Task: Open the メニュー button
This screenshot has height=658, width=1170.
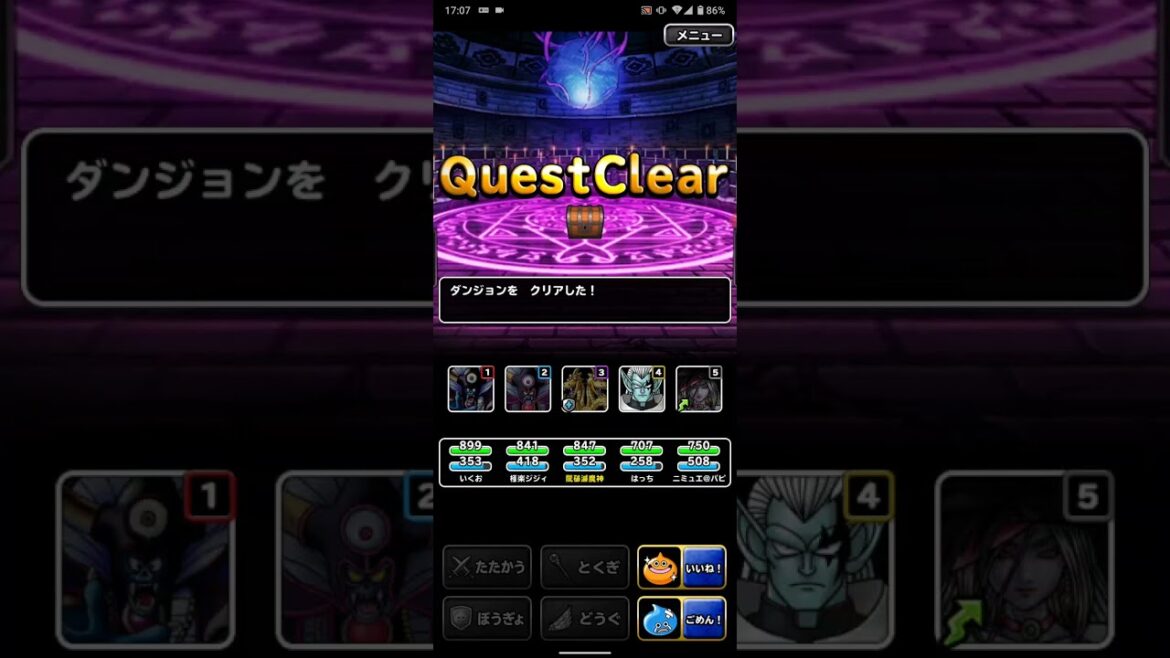Action: tap(698, 35)
